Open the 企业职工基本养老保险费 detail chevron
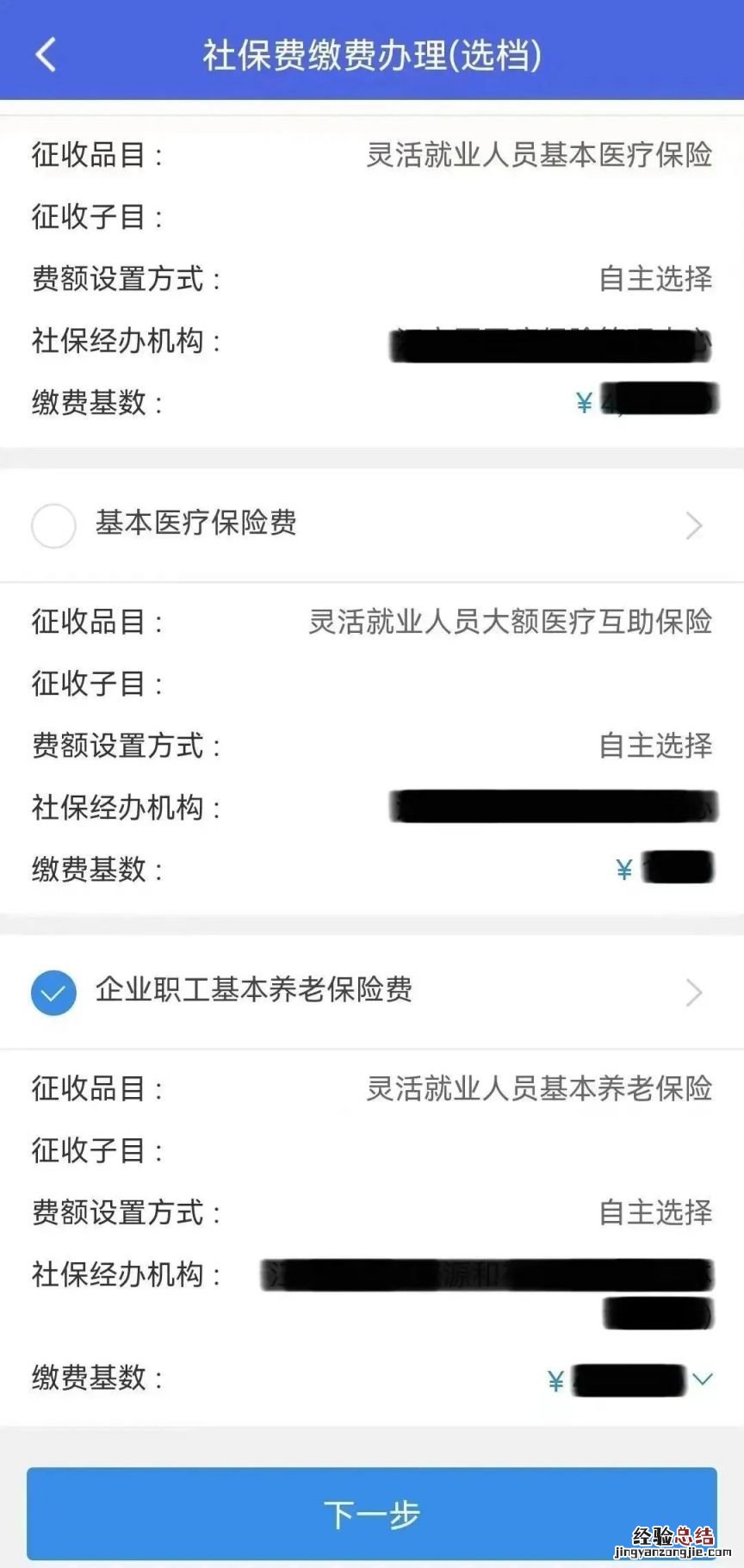The height and width of the screenshot is (1568, 744). point(693,992)
